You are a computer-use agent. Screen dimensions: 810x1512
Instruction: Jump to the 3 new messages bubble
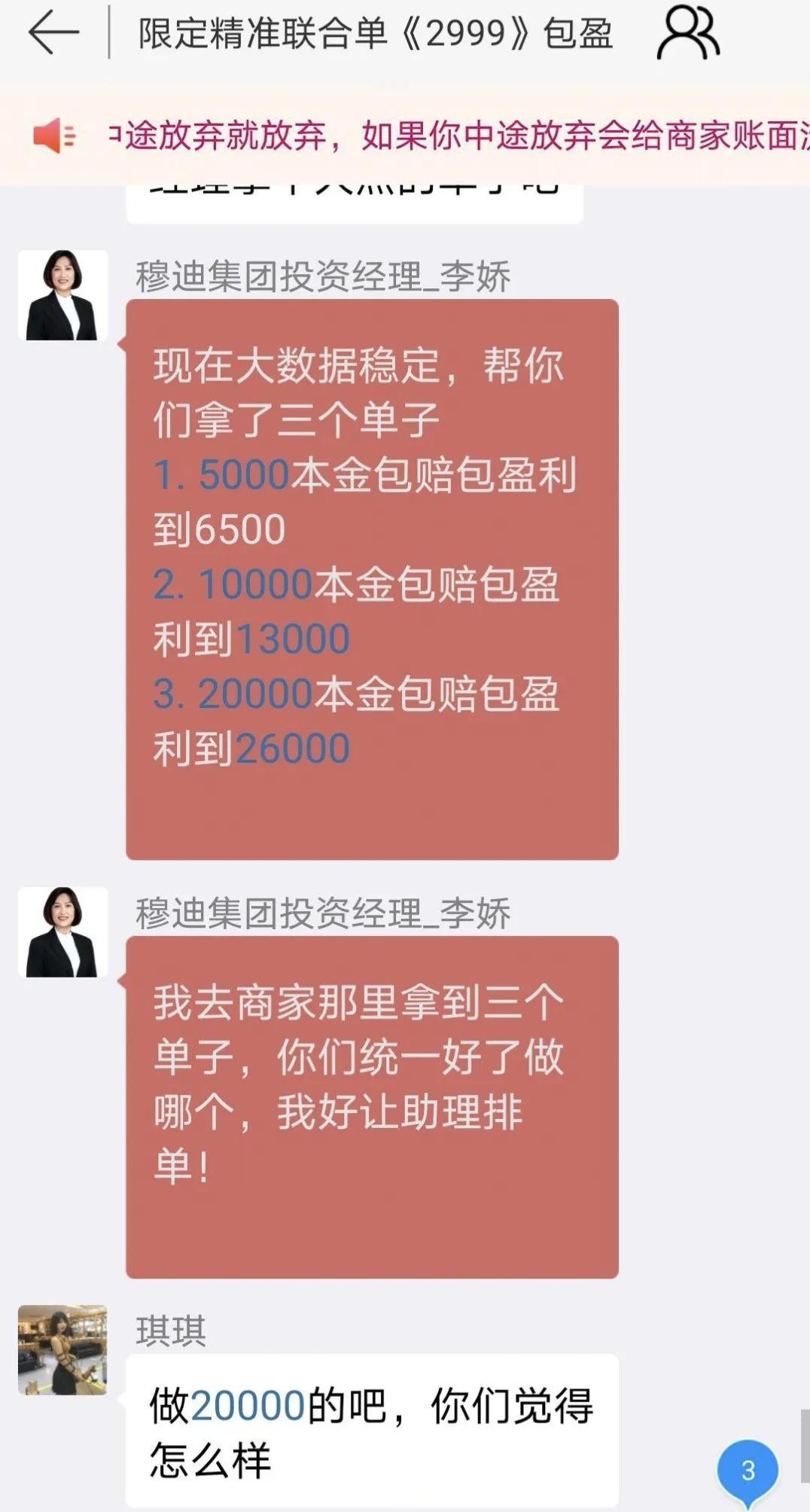pos(748,1469)
